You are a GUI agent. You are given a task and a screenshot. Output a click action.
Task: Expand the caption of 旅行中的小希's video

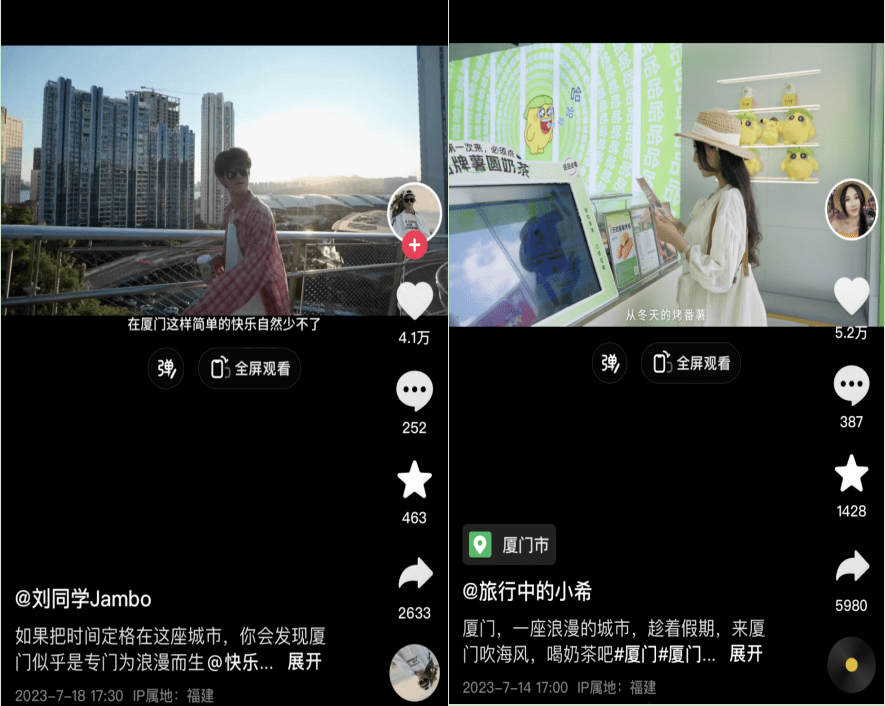point(746,654)
